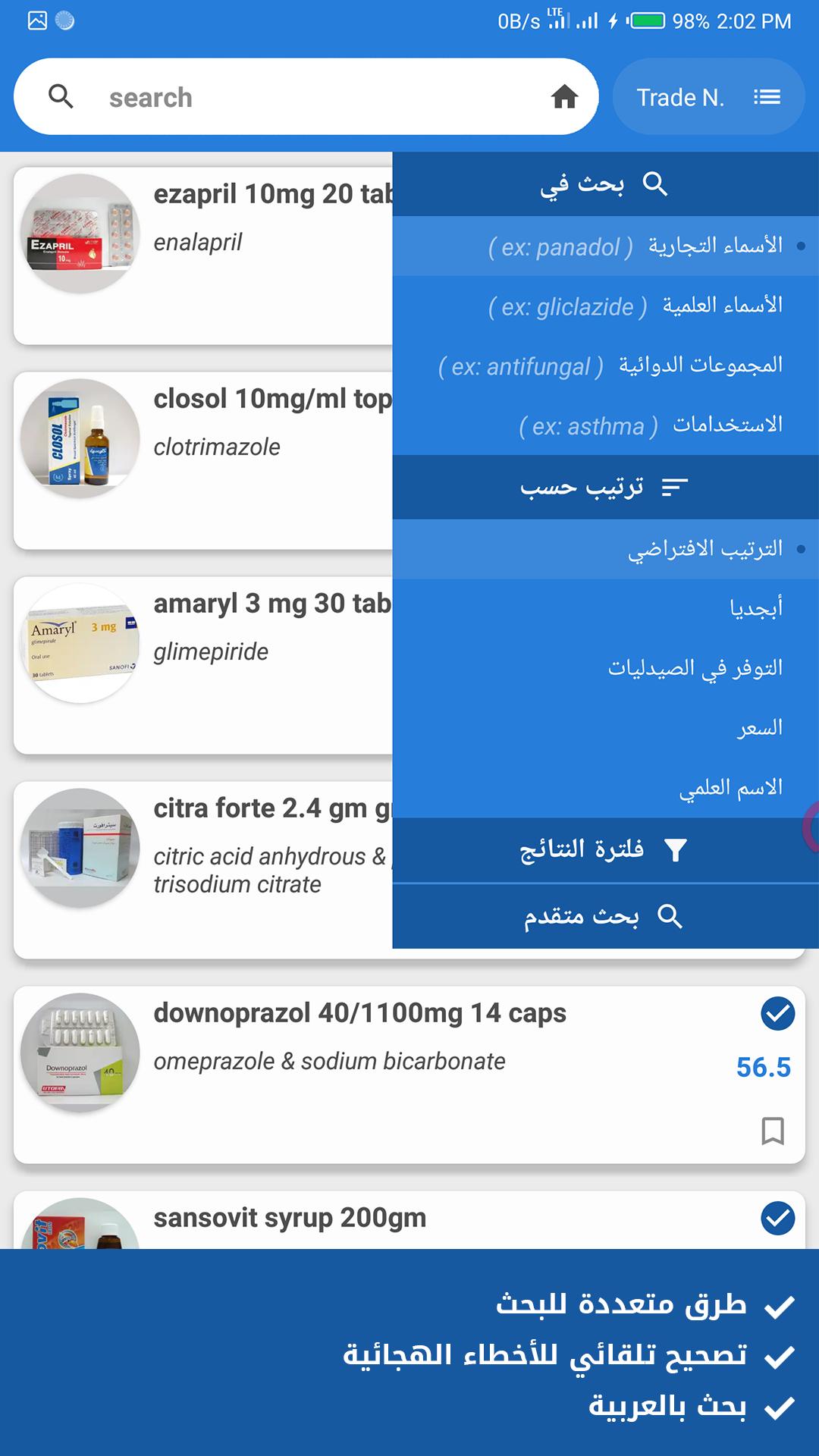Sort by pharmacy availability التوفر في الصيدليات
Image resolution: width=819 pixels, height=1456 pixels.
(x=607, y=668)
